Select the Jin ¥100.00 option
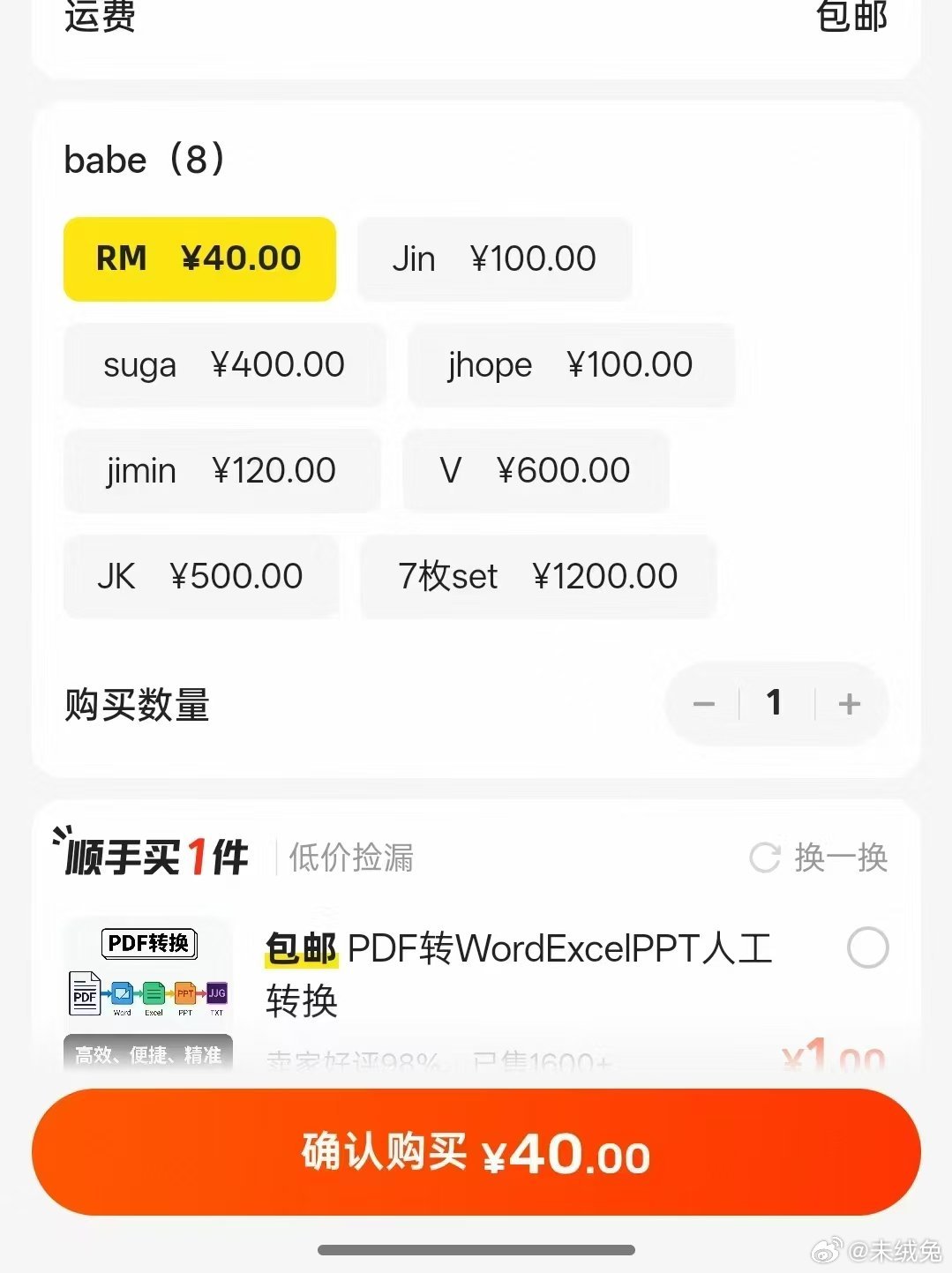Screen dimensions: 952x1273 pyautogui.click(x=494, y=258)
